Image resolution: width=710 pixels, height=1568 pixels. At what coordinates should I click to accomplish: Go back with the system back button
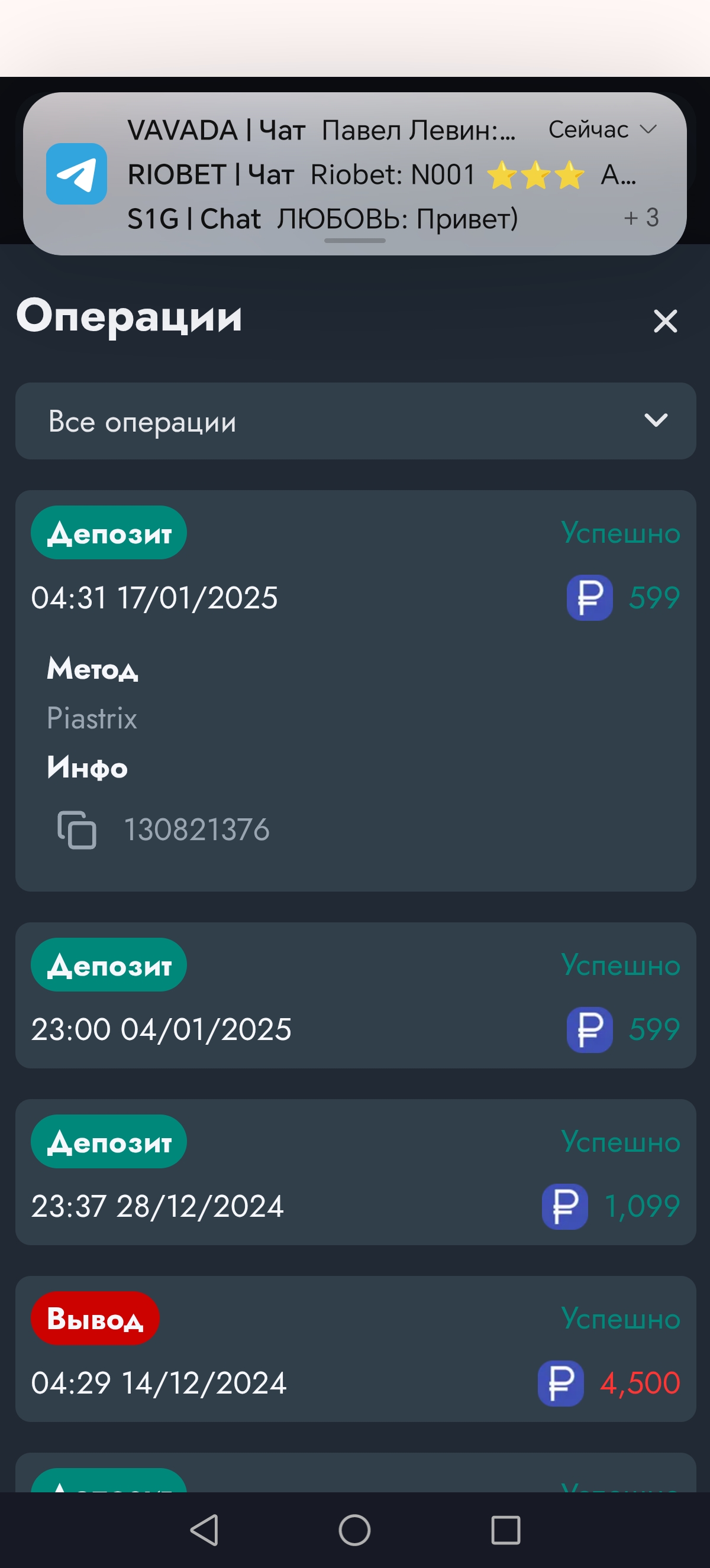pos(205,1530)
